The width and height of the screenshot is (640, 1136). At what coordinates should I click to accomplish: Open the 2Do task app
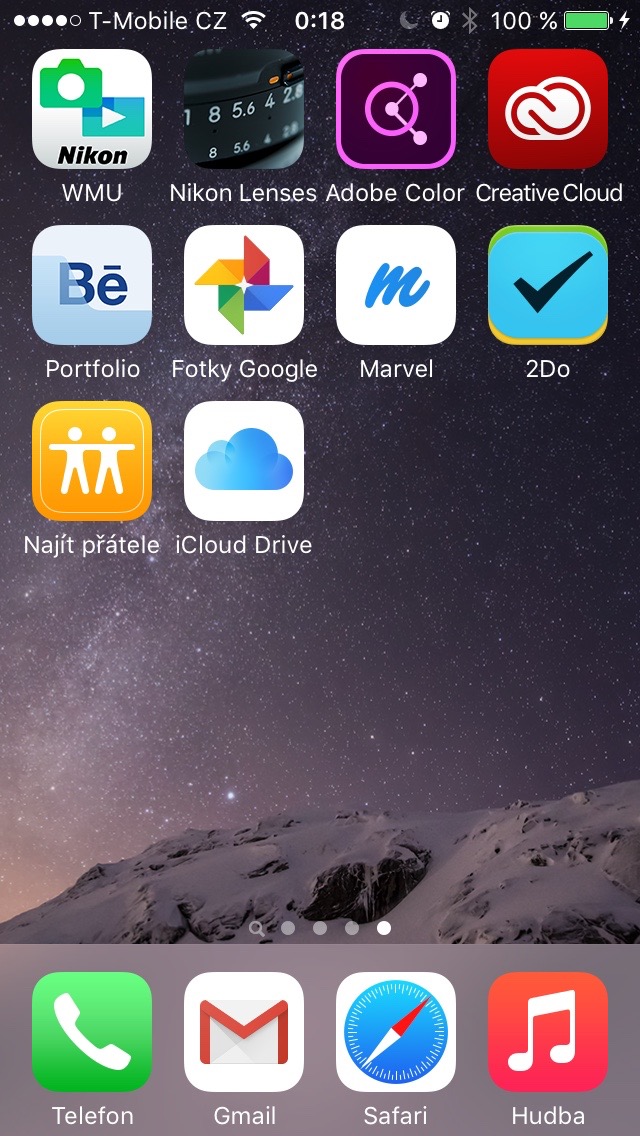pyautogui.click(x=548, y=285)
